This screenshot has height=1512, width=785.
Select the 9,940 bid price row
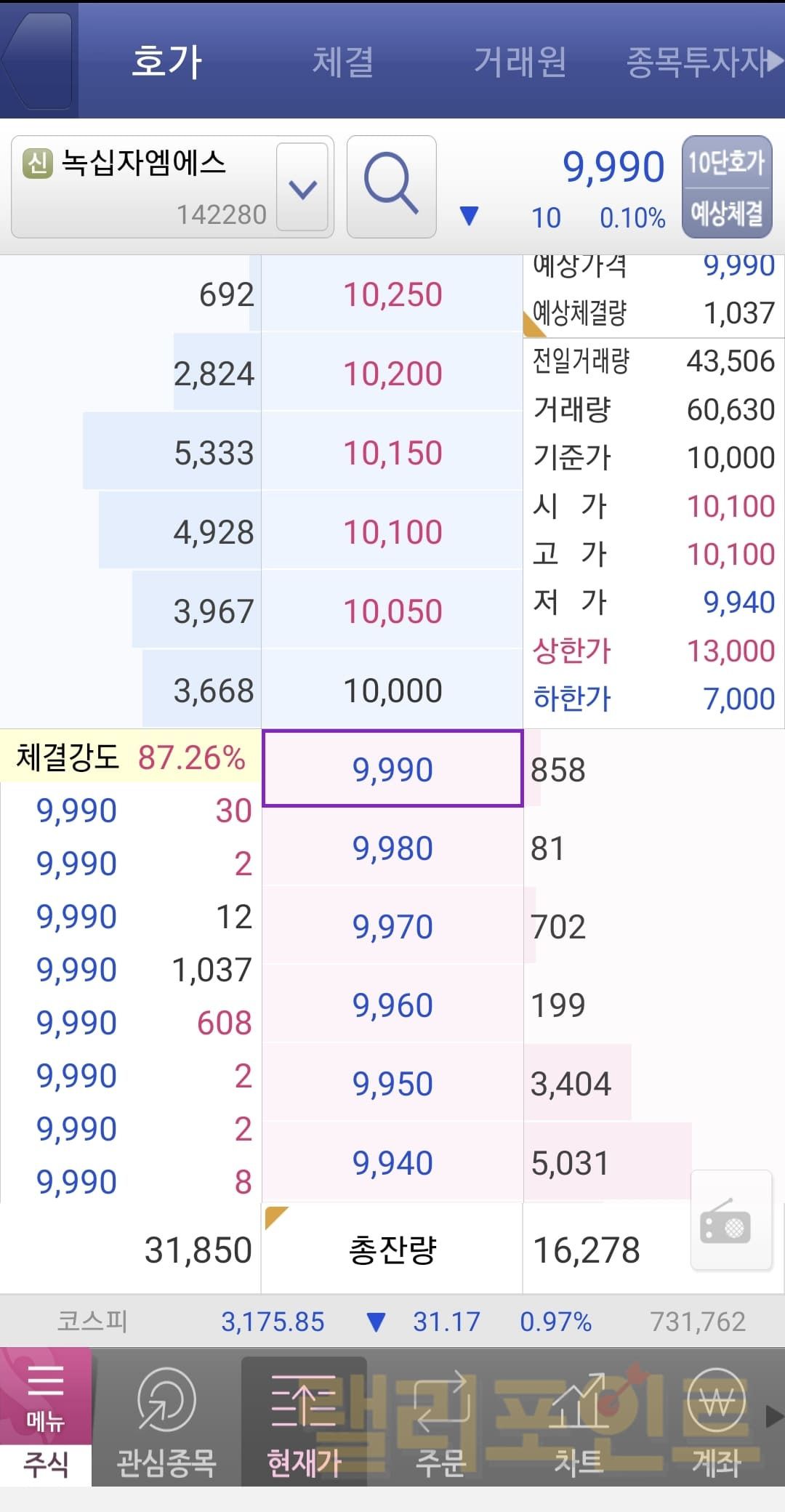[x=392, y=1163]
